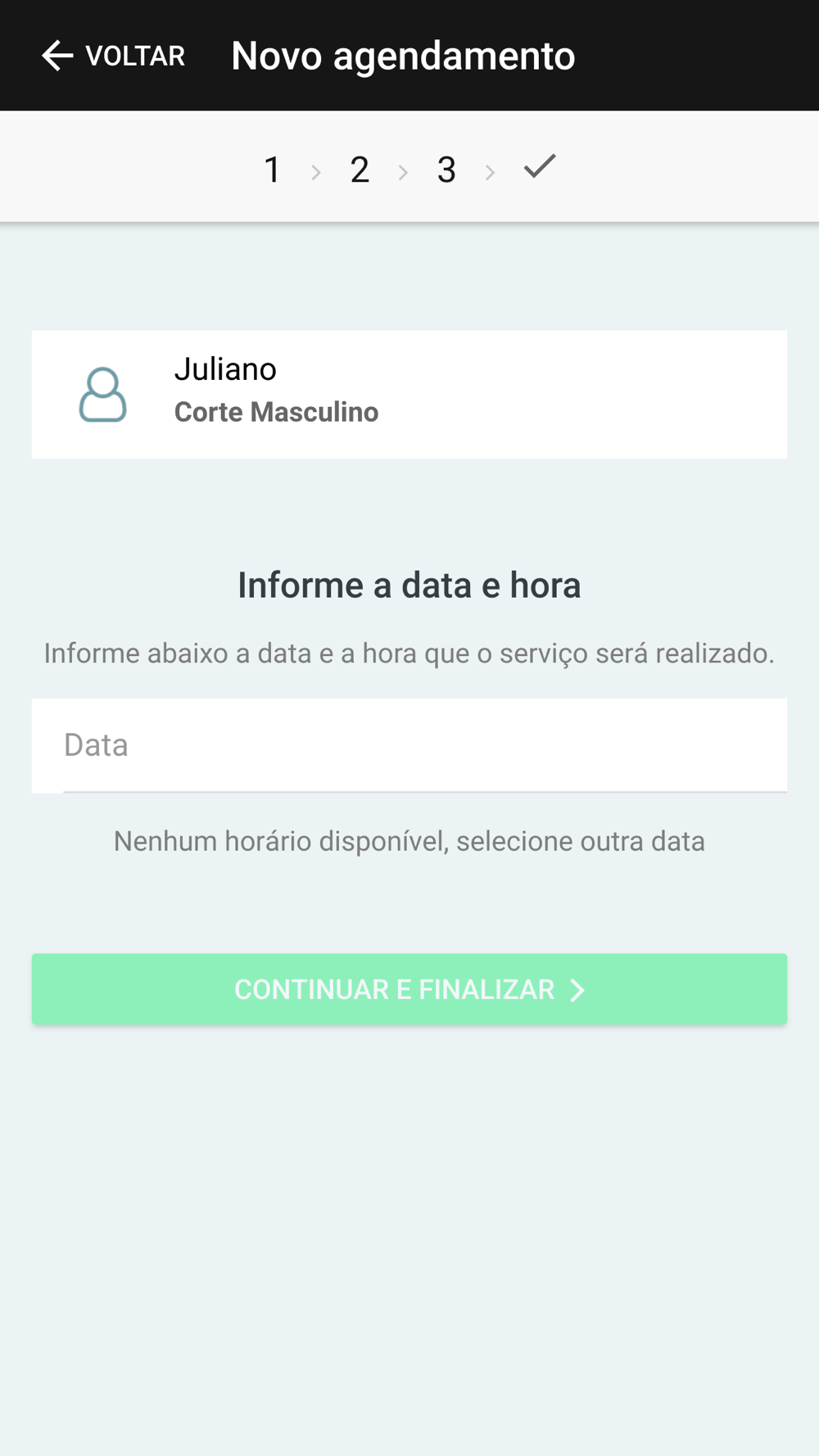The width and height of the screenshot is (819, 1456).
Task: Open the Data date field
Action: pyautogui.click(x=409, y=745)
